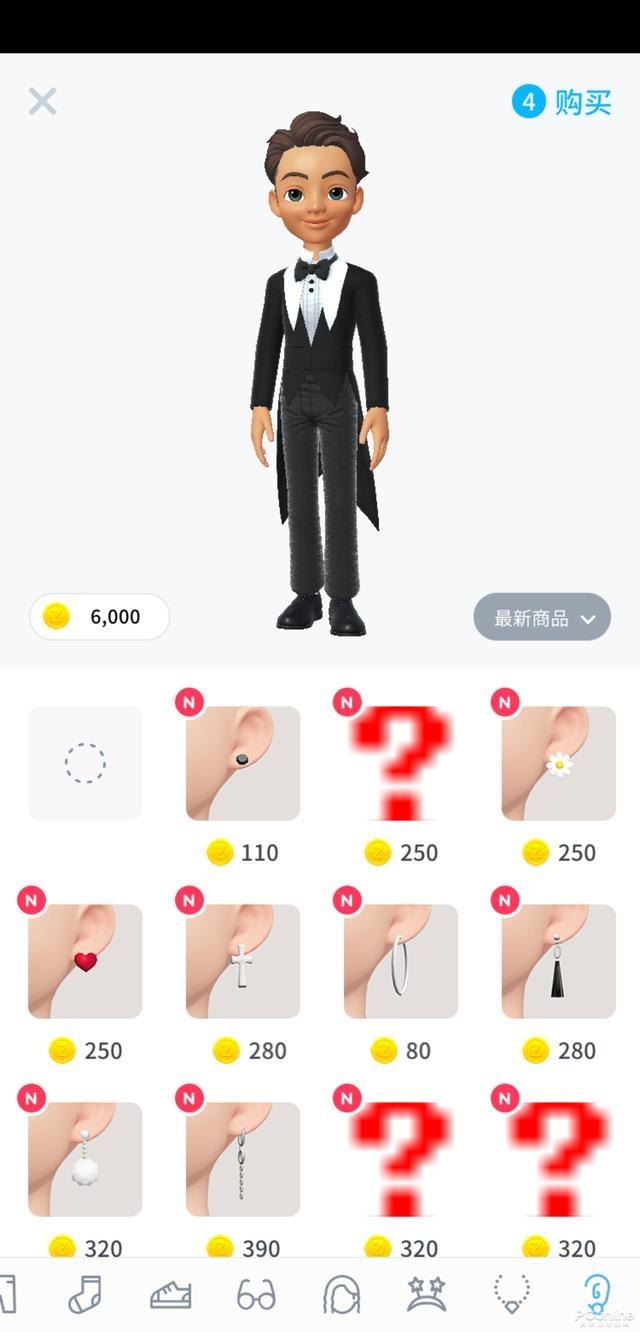This screenshot has height=1332, width=640.
Task: Tap the 购买 purchase button
Action: click(562, 101)
